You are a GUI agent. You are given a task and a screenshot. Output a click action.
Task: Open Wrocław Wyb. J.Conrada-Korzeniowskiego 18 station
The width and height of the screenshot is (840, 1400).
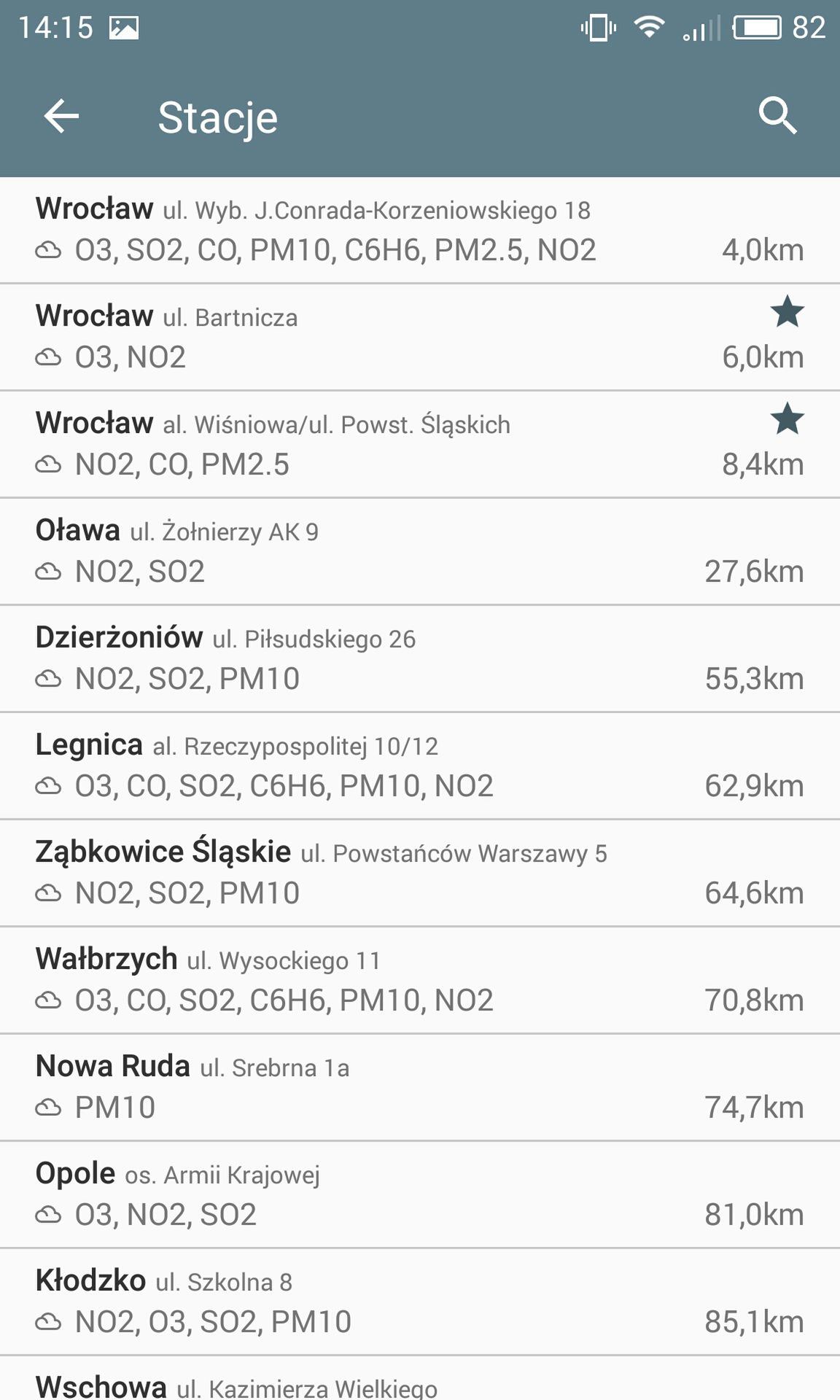[x=420, y=230]
